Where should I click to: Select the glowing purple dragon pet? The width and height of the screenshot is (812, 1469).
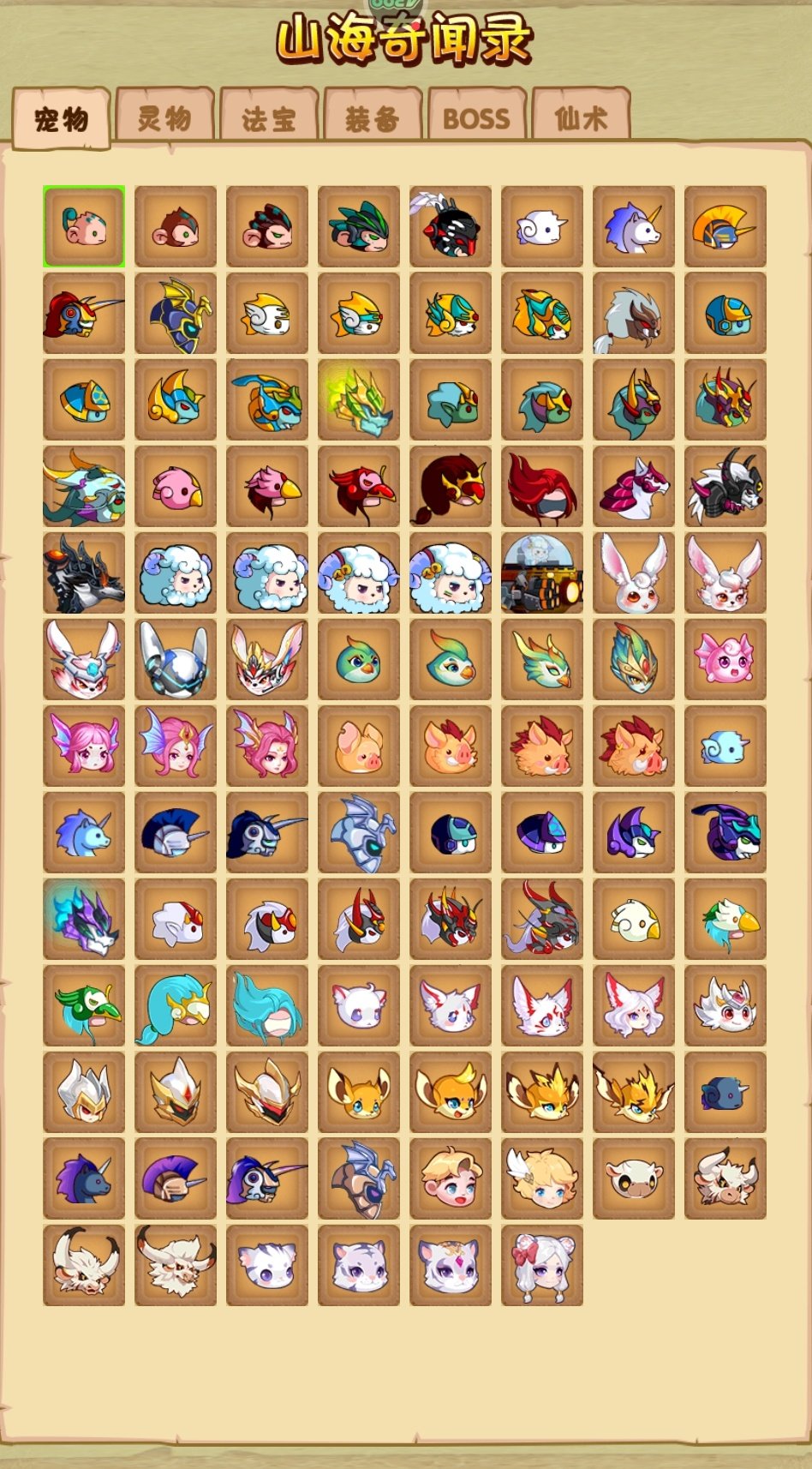click(x=84, y=919)
